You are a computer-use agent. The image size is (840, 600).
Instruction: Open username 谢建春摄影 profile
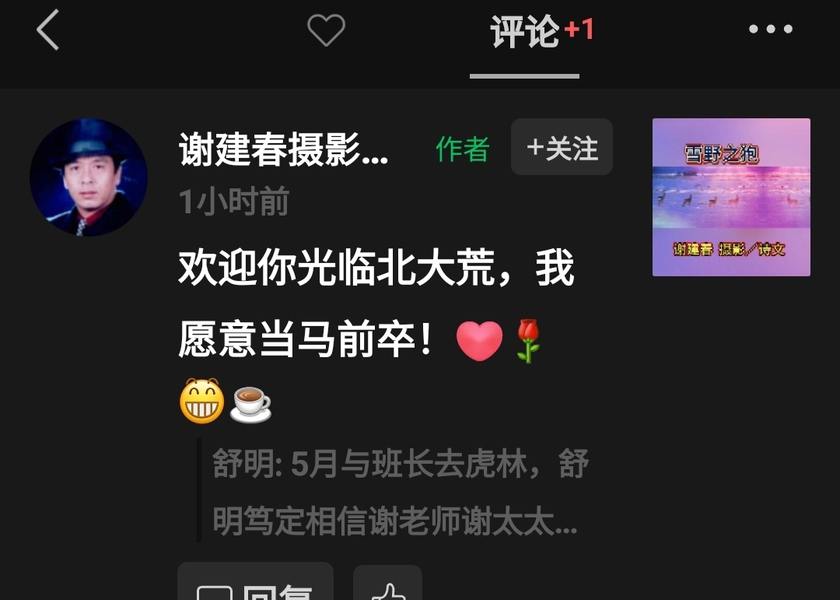click(x=283, y=150)
